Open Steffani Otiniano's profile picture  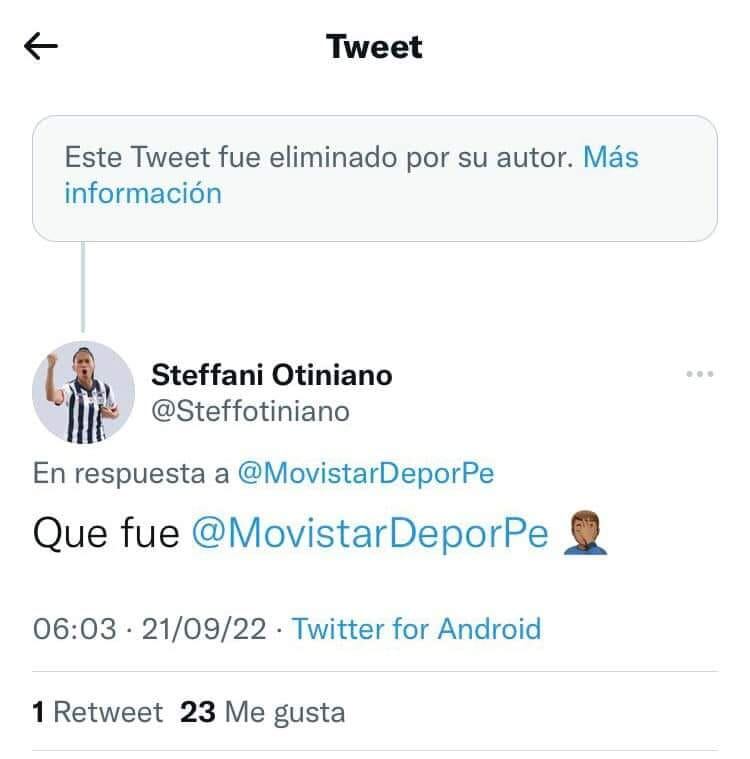84,391
